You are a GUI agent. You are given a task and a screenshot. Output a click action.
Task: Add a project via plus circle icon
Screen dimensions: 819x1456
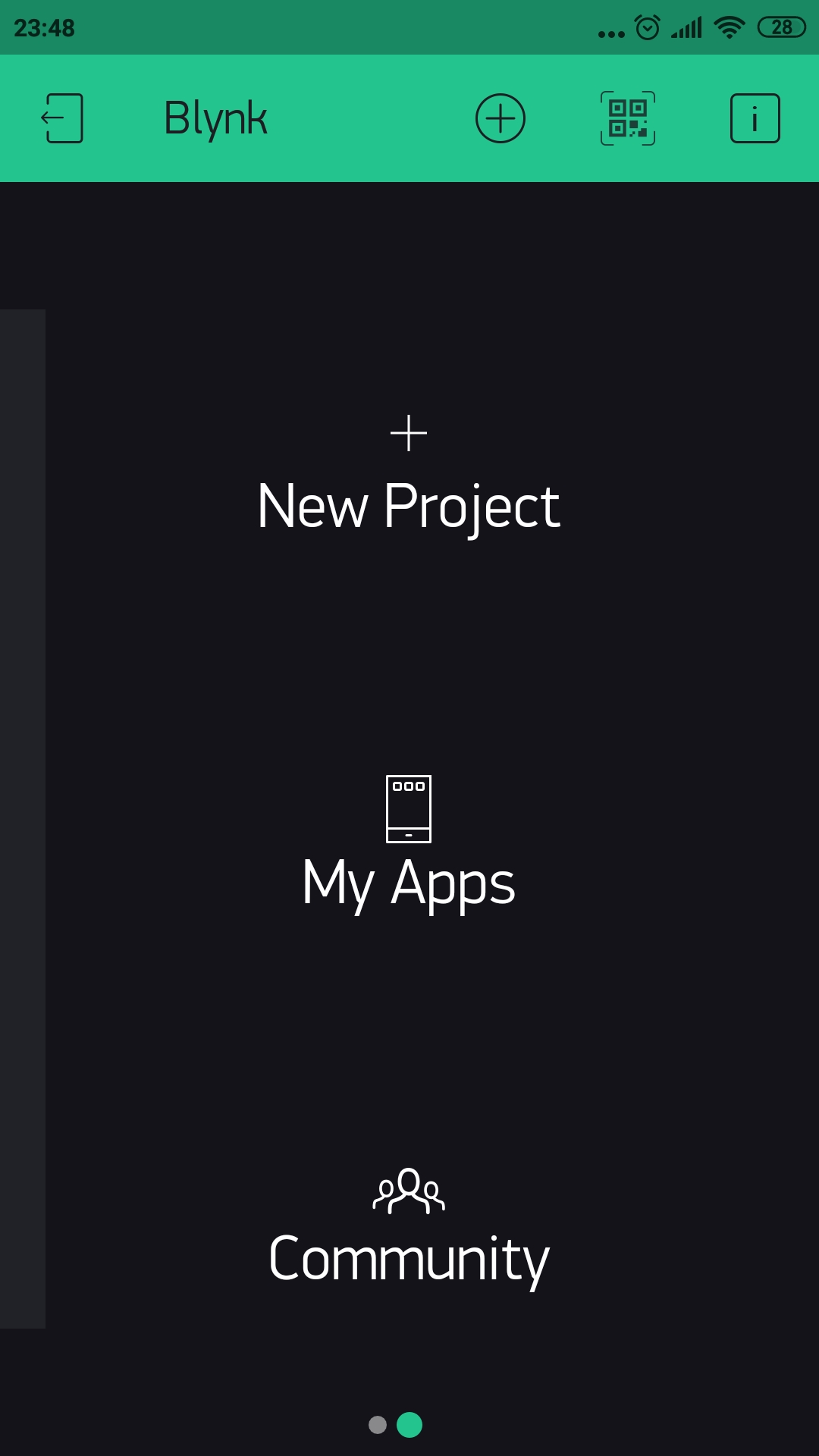(x=500, y=118)
